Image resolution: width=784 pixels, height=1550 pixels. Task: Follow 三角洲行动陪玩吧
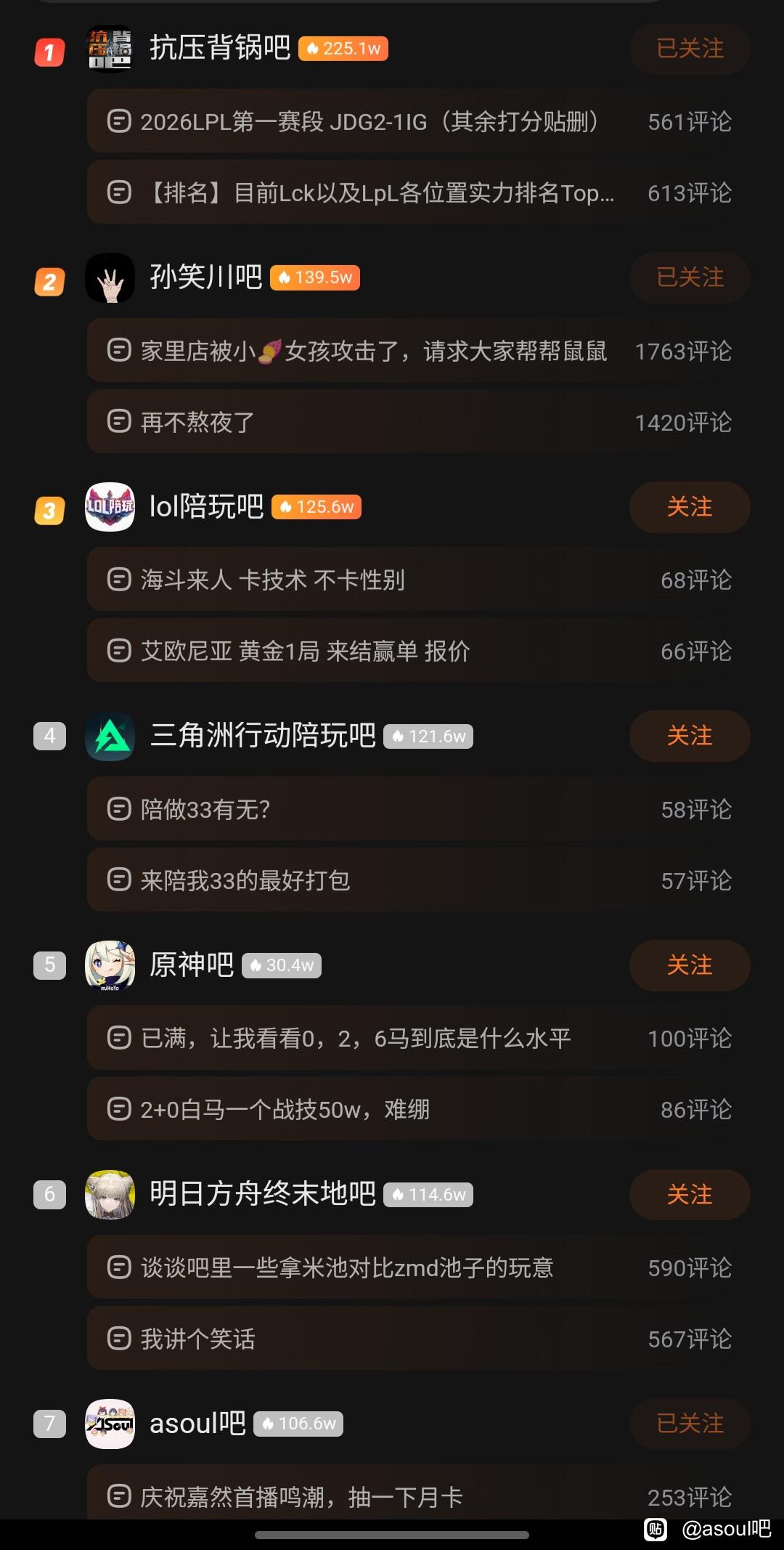pos(690,736)
